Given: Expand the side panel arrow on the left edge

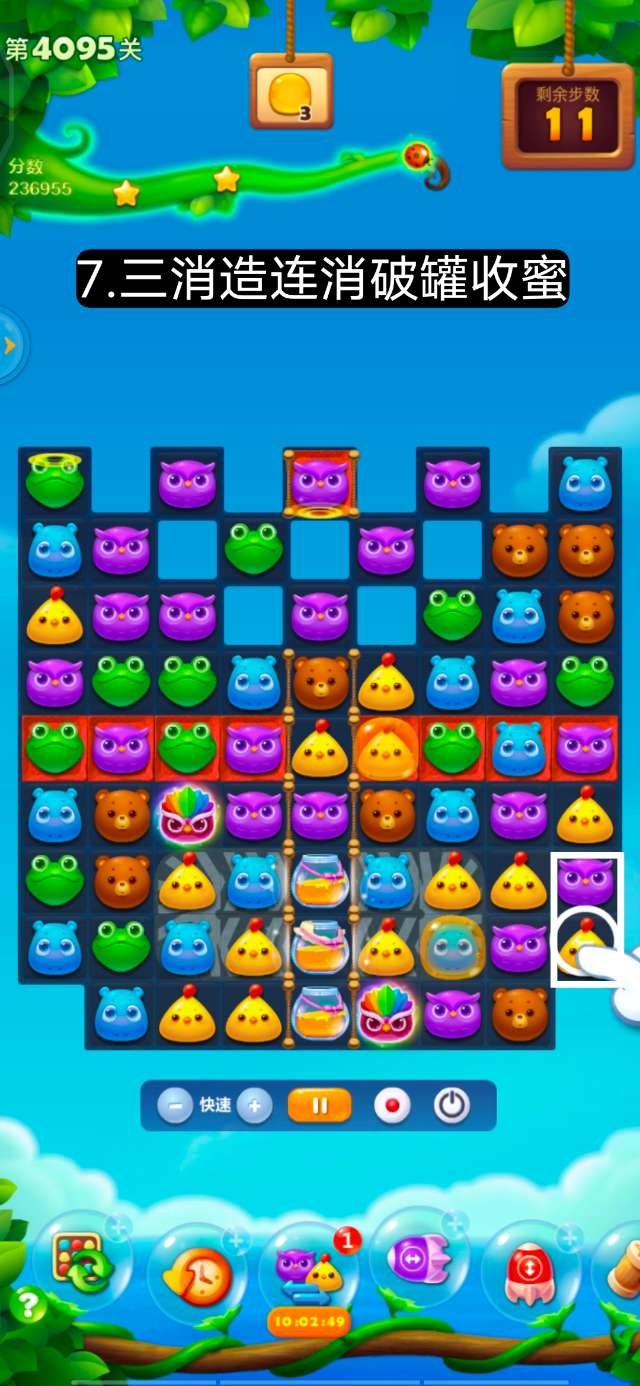Looking at the screenshot, I should [11, 346].
